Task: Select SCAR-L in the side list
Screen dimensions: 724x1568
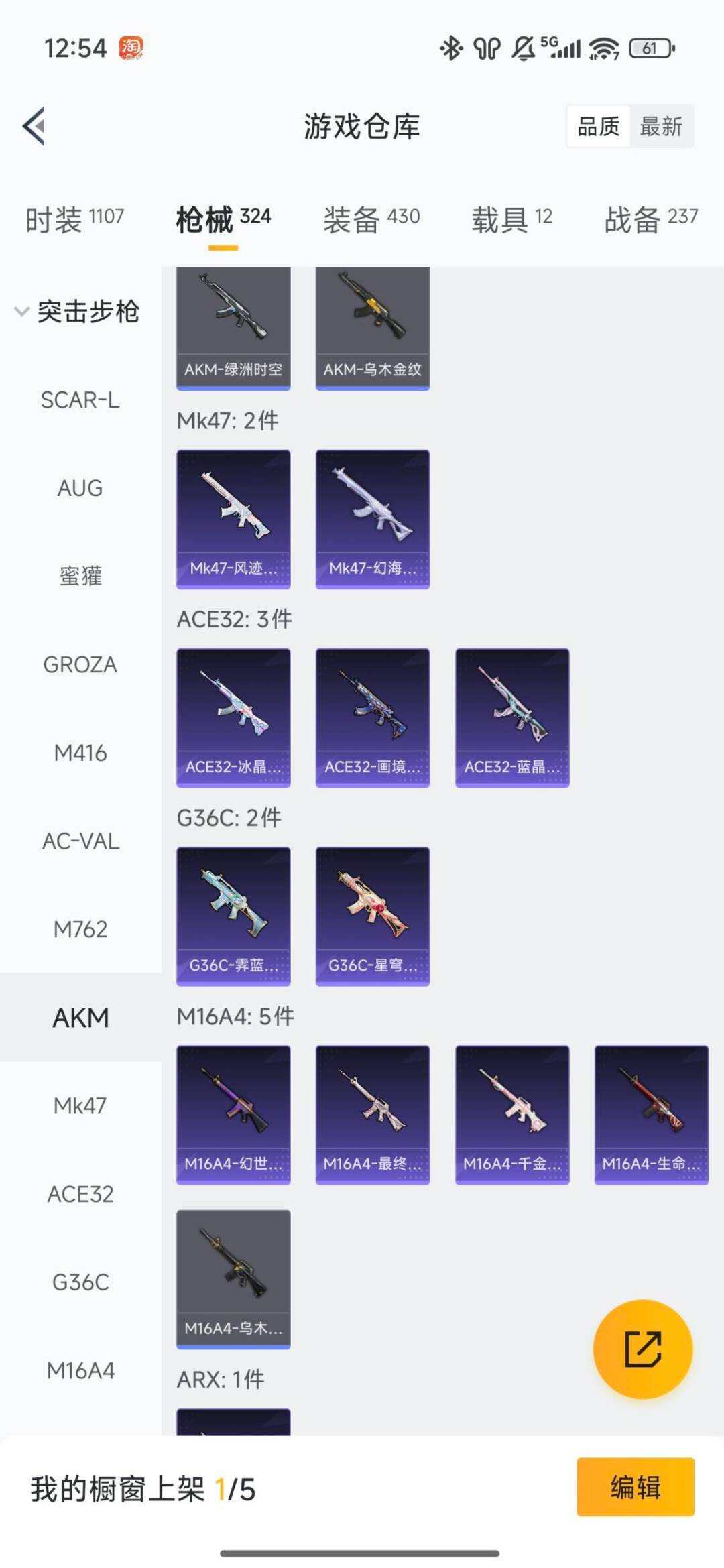Action: (x=80, y=400)
